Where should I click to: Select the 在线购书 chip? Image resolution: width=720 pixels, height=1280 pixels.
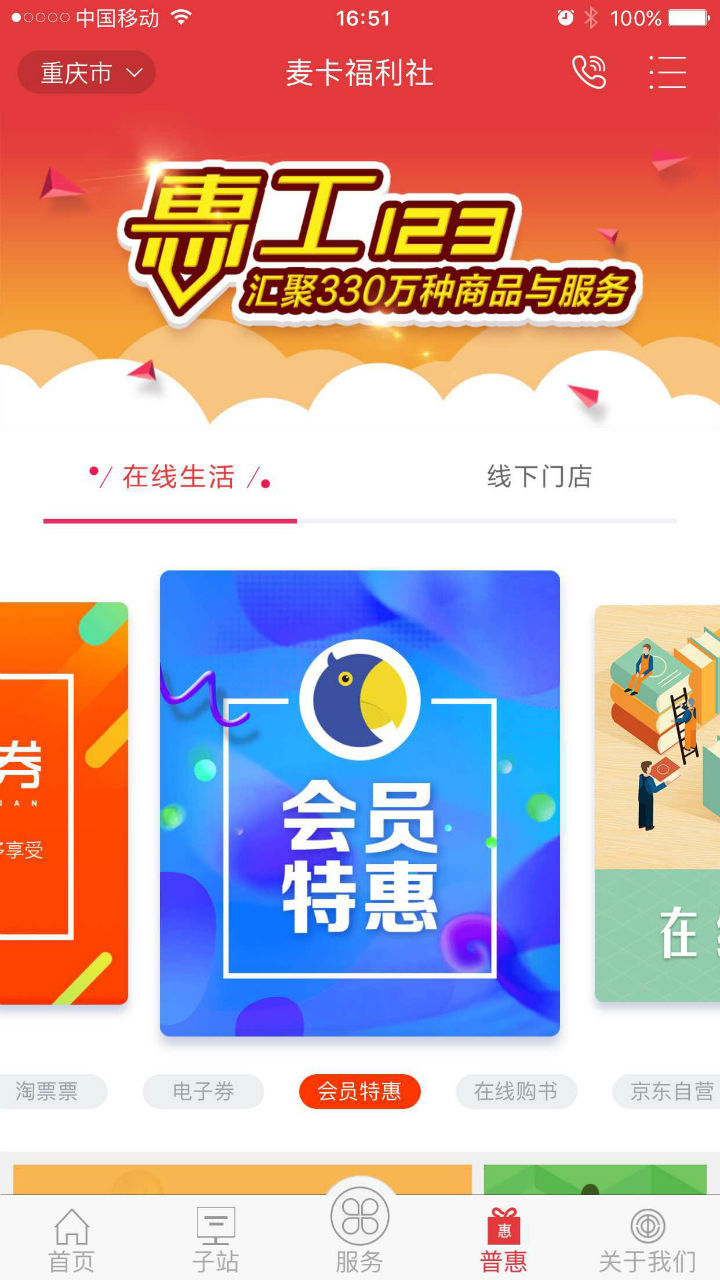tap(516, 1092)
